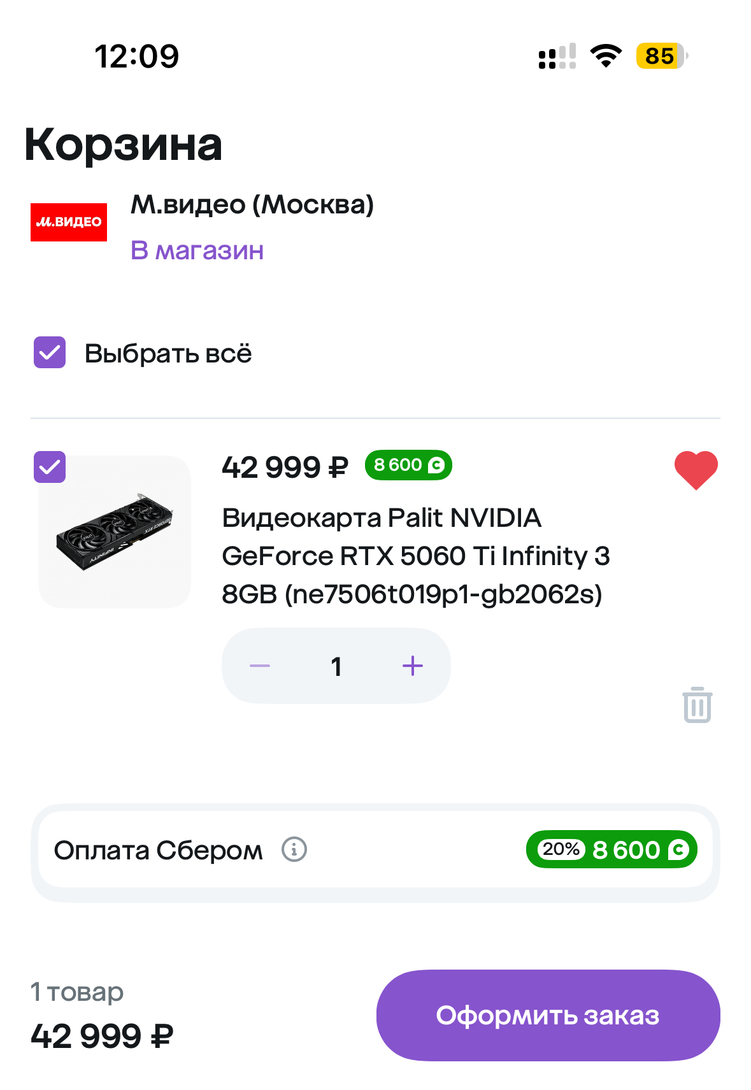Deselect the Palit RTX 5060 Ti item checkbox
Image resolution: width=751 pixels, height=1090 pixels.
point(50,467)
